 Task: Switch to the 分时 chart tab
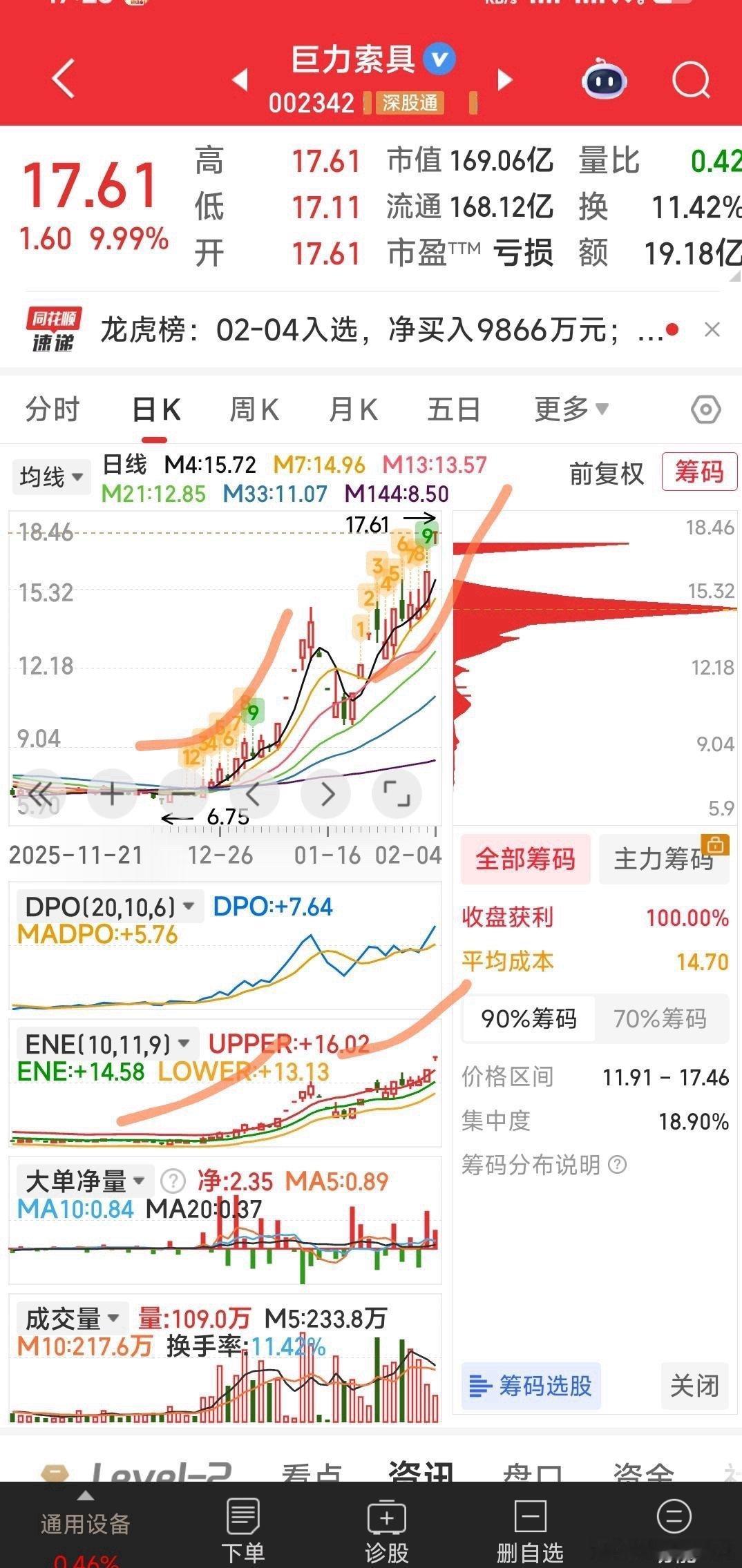tap(53, 409)
